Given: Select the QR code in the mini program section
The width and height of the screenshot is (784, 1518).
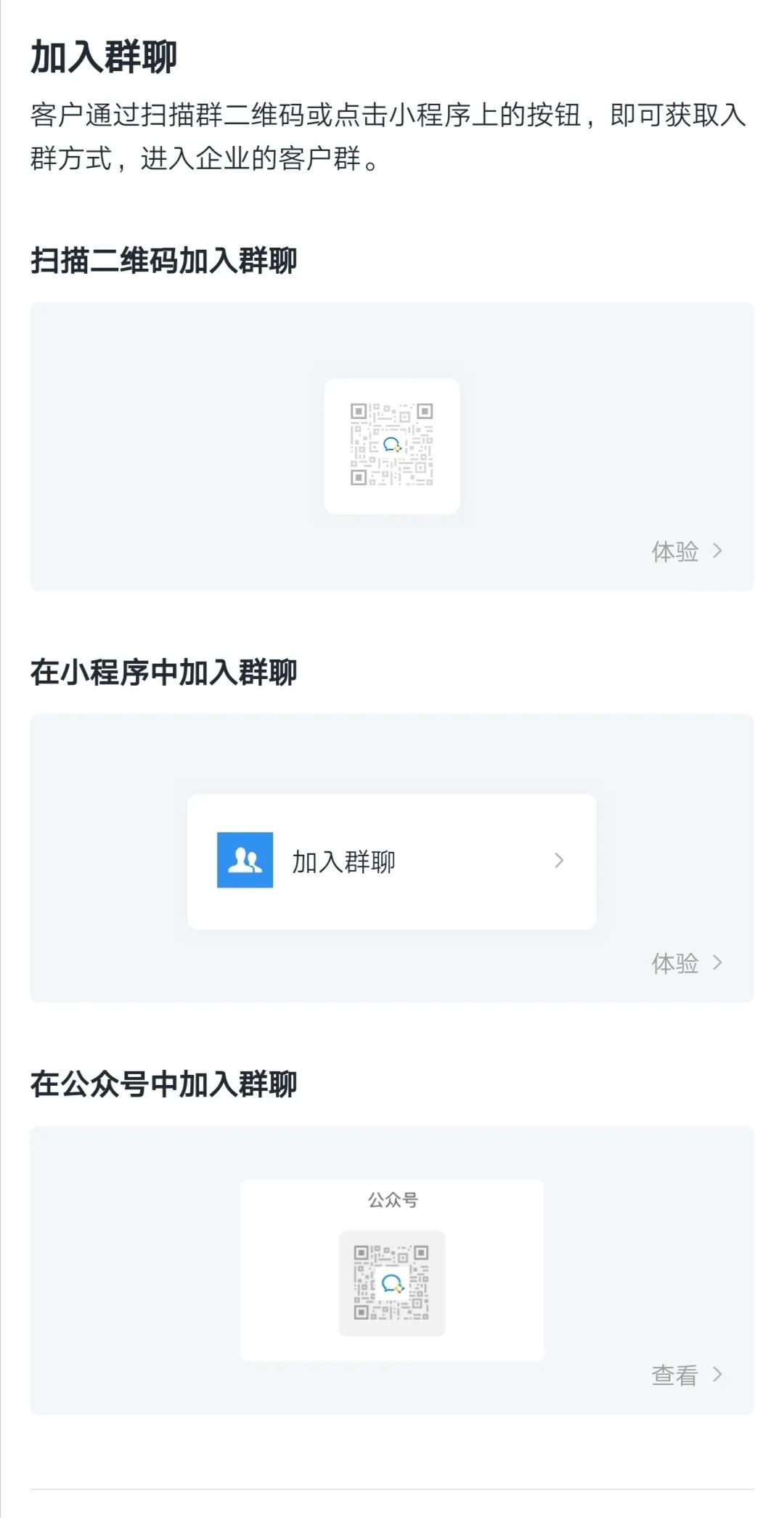Looking at the screenshot, I should (x=392, y=445).
